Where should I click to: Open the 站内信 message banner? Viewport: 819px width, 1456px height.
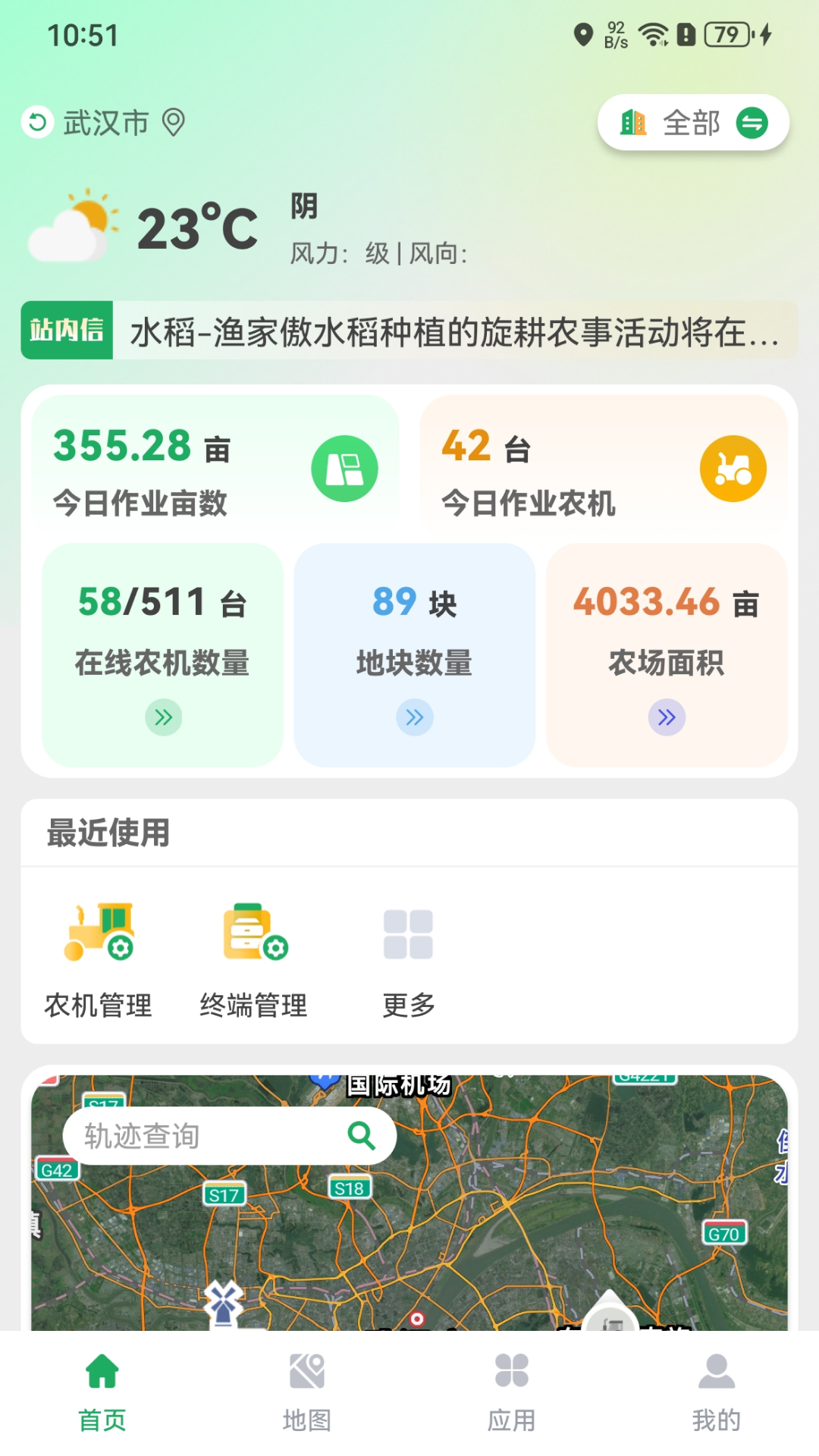tap(409, 331)
